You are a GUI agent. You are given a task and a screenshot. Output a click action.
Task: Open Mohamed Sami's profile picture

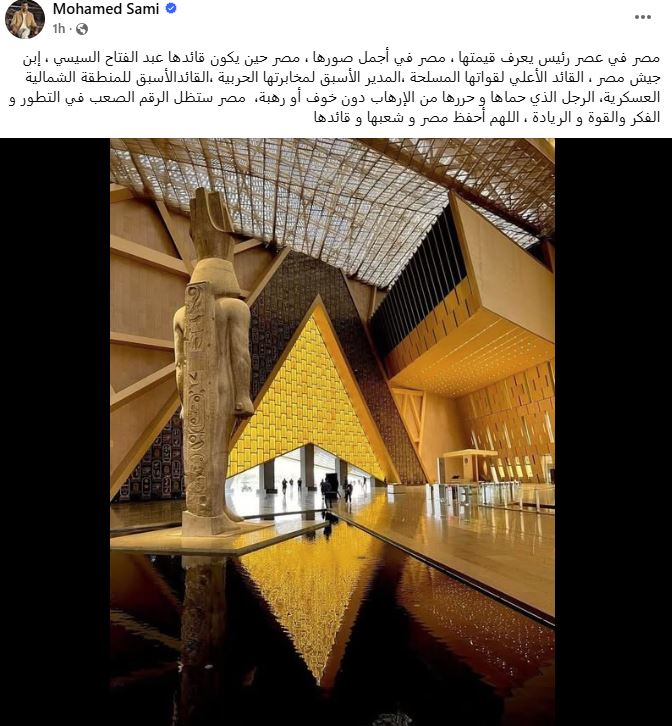[x=24, y=19]
